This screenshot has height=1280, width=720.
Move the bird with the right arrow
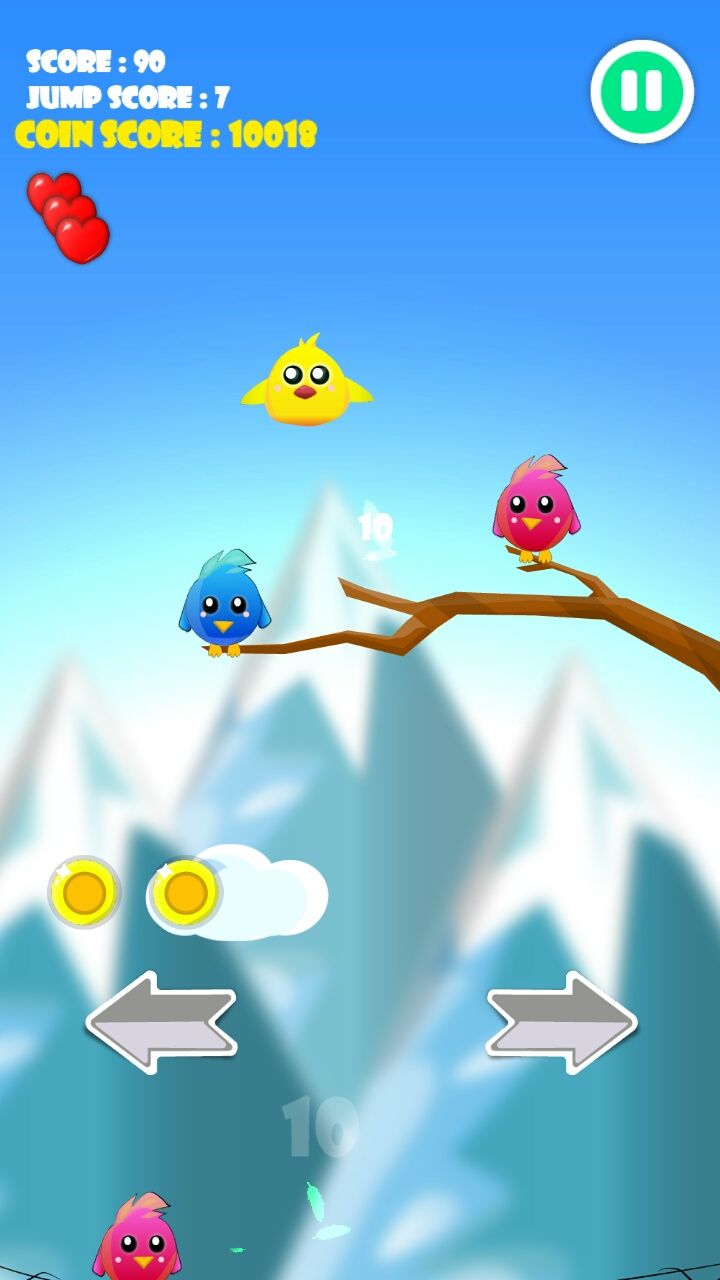click(x=561, y=1022)
